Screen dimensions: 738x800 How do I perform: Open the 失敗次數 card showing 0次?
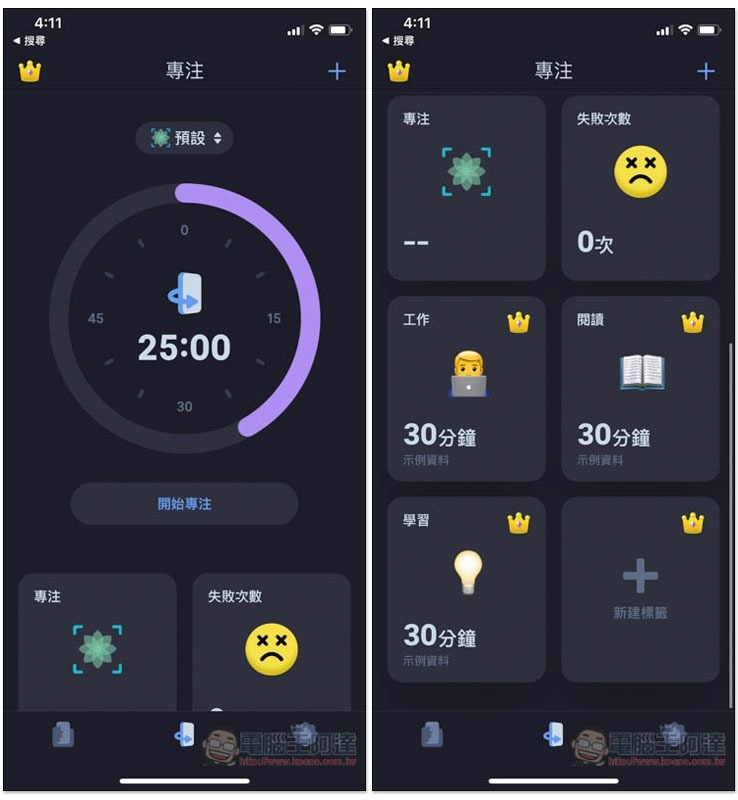click(x=640, y=187)
